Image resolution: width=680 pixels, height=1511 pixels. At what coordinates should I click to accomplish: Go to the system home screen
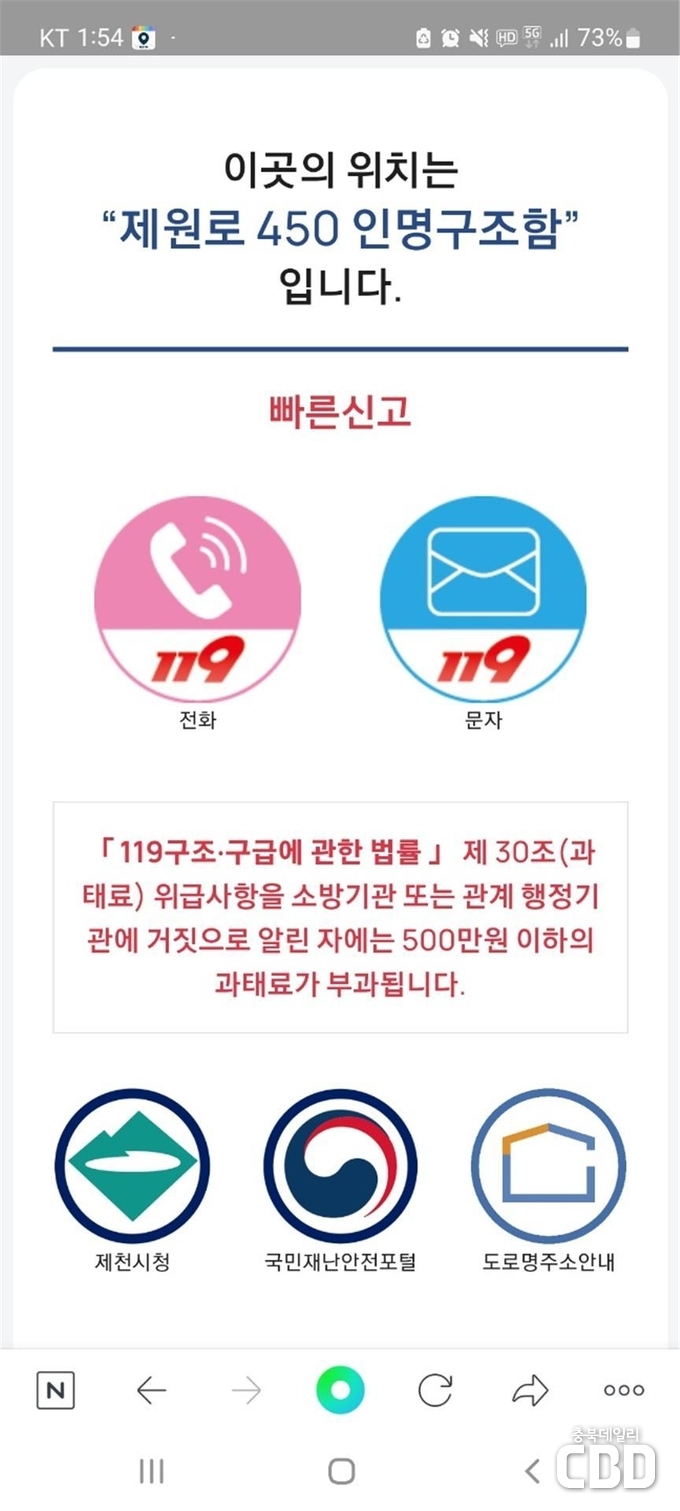pyautogui.click(x=341, y=1470)
